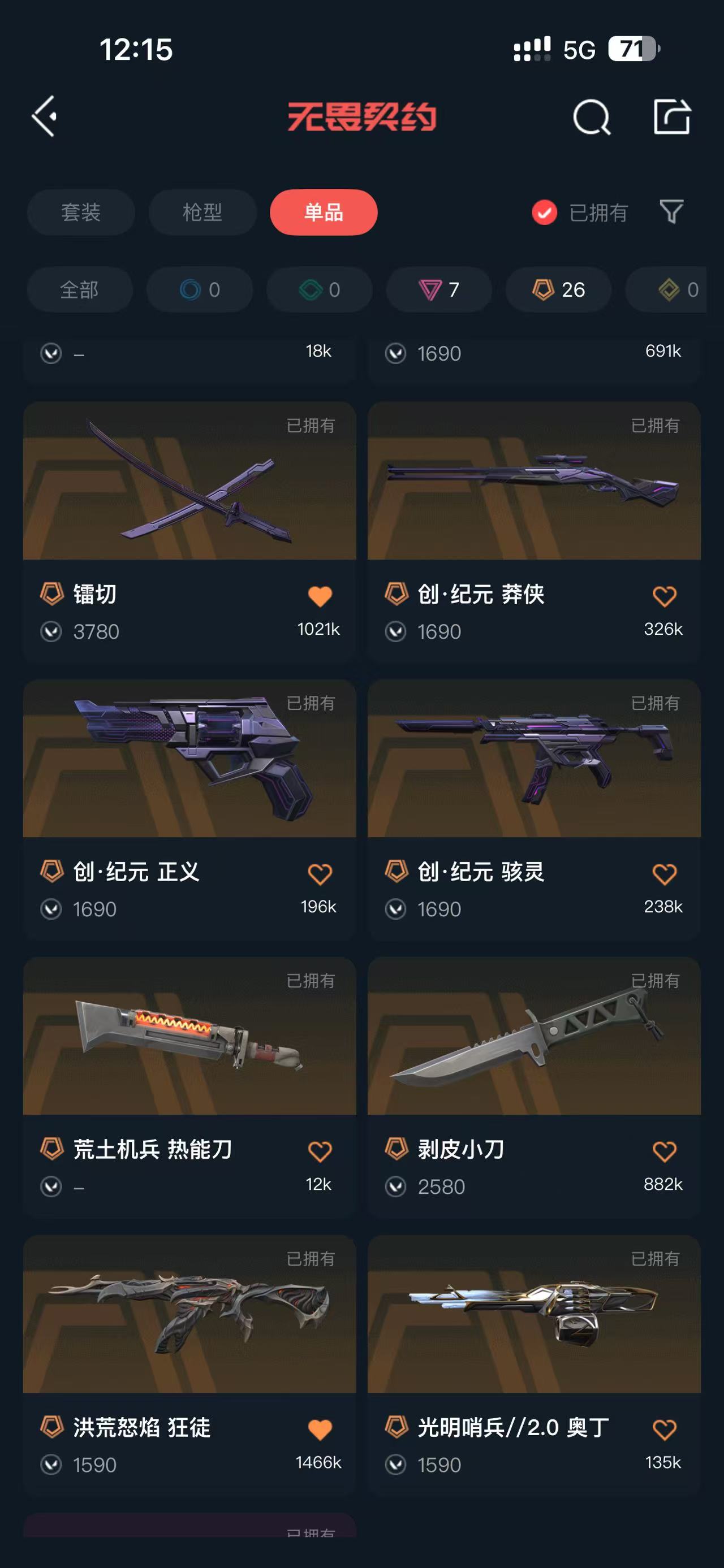Select the orange tier chip showing 26
This screenshot has width=724, height=1568.
click(x=558, y=289)
